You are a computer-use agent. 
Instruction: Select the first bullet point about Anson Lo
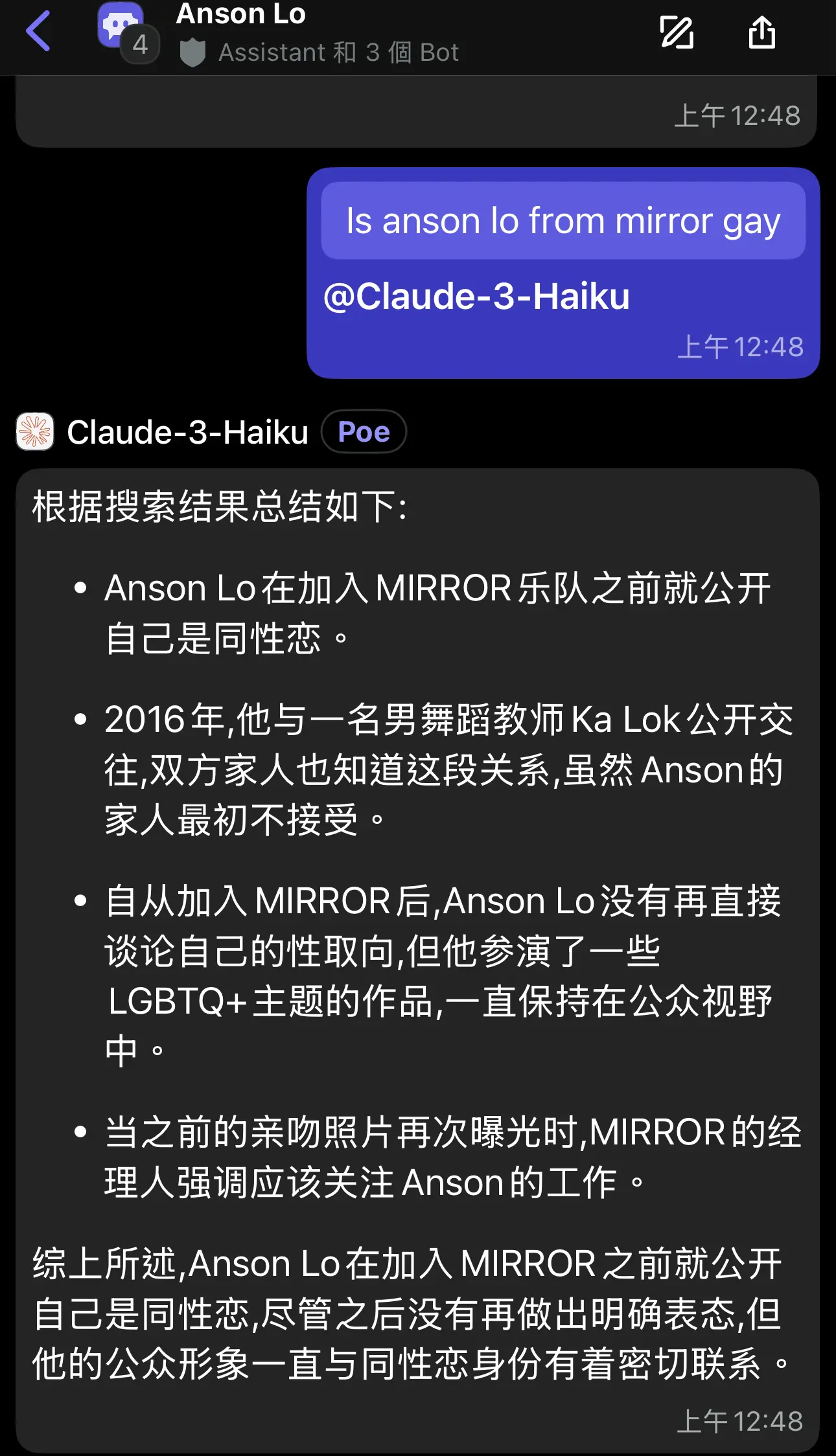[438, 612]
